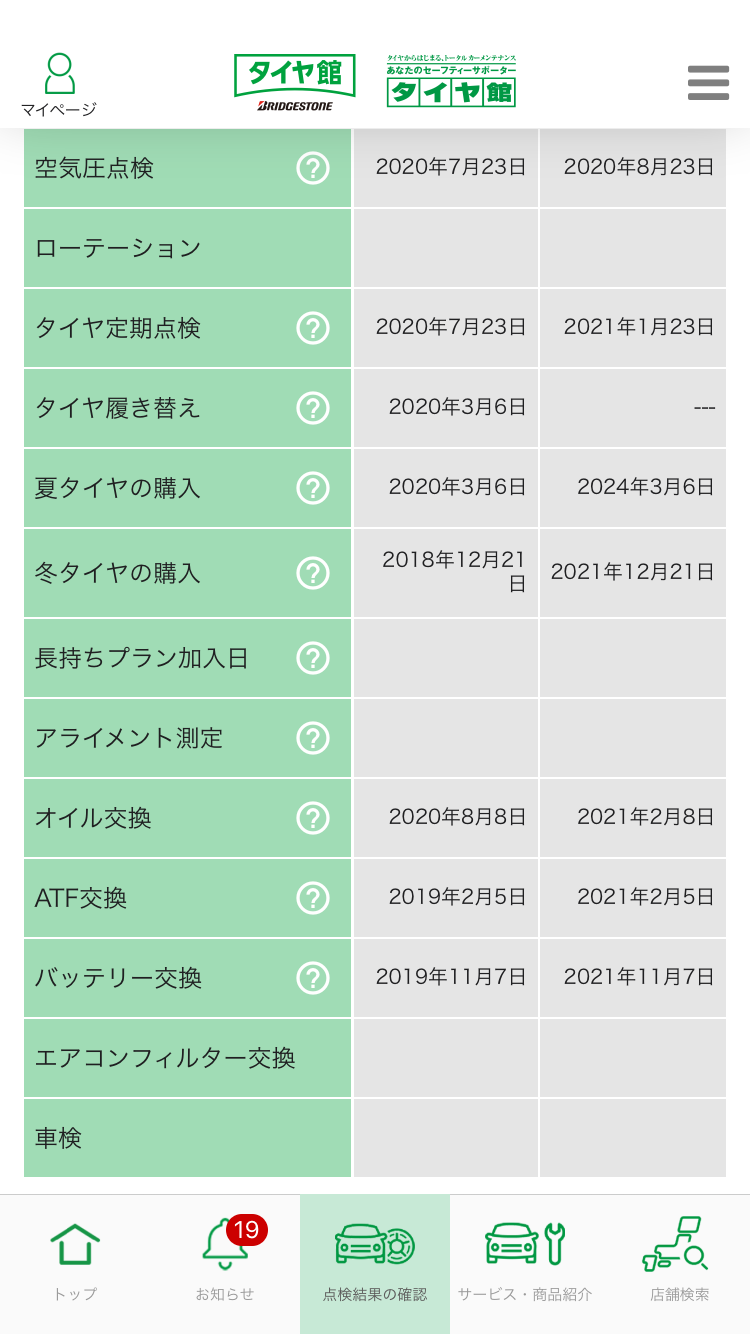Show help for タイヤ定期点検
This screenshot has width=750, height=1334.
313,328
